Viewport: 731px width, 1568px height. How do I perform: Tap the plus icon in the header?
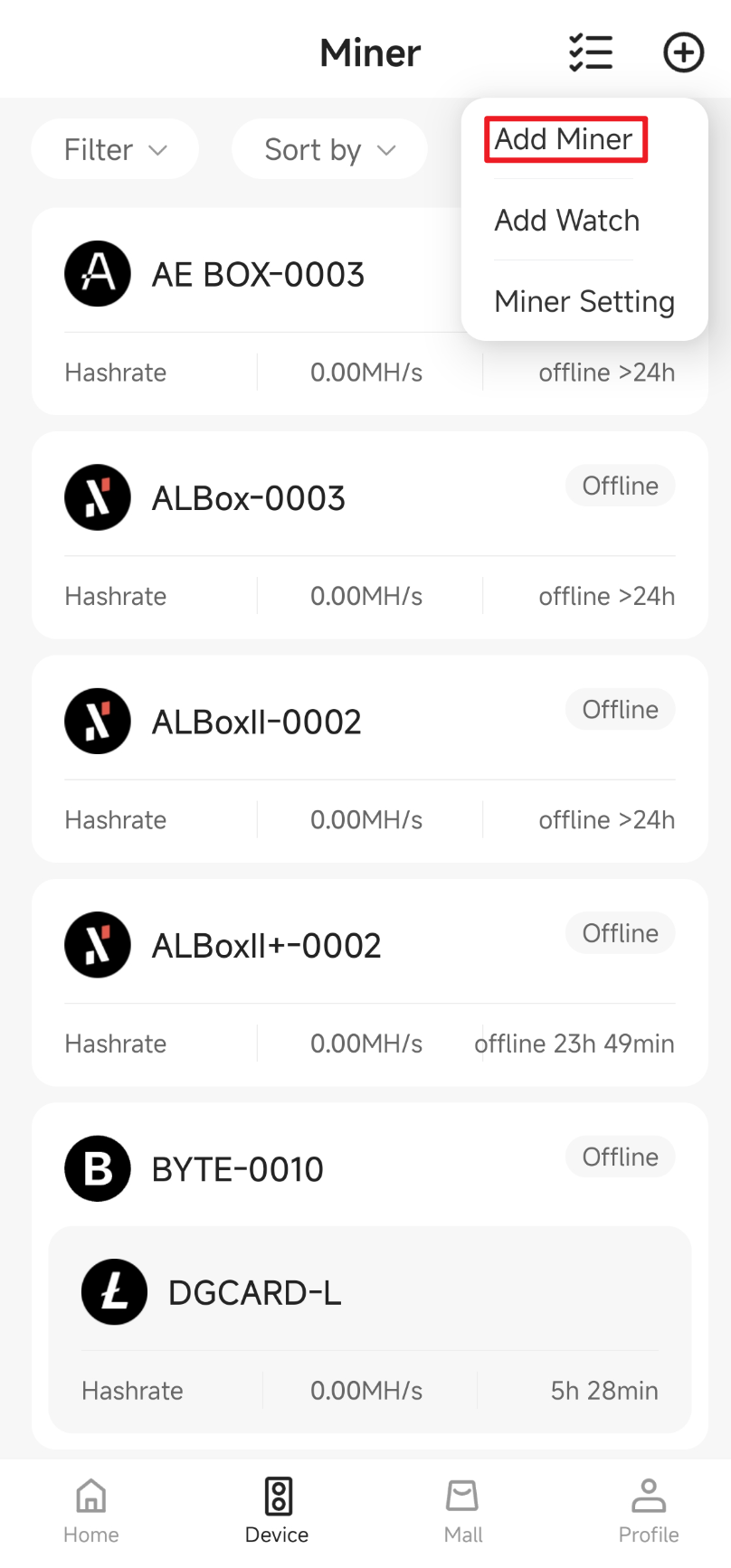click(x=683, y=52)
